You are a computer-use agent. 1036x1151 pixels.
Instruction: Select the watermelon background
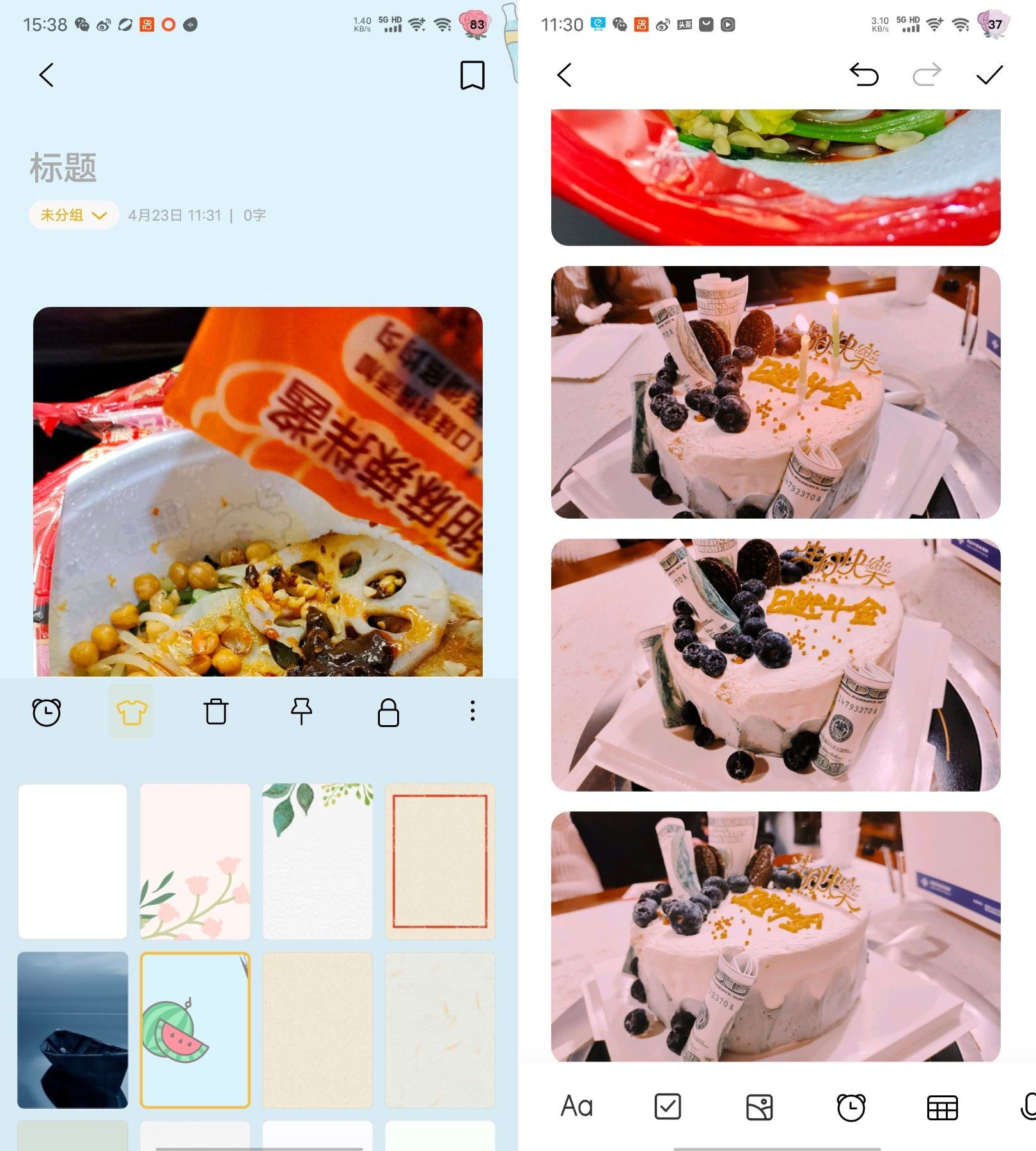pyautogui.click(x=195, y=1030)
